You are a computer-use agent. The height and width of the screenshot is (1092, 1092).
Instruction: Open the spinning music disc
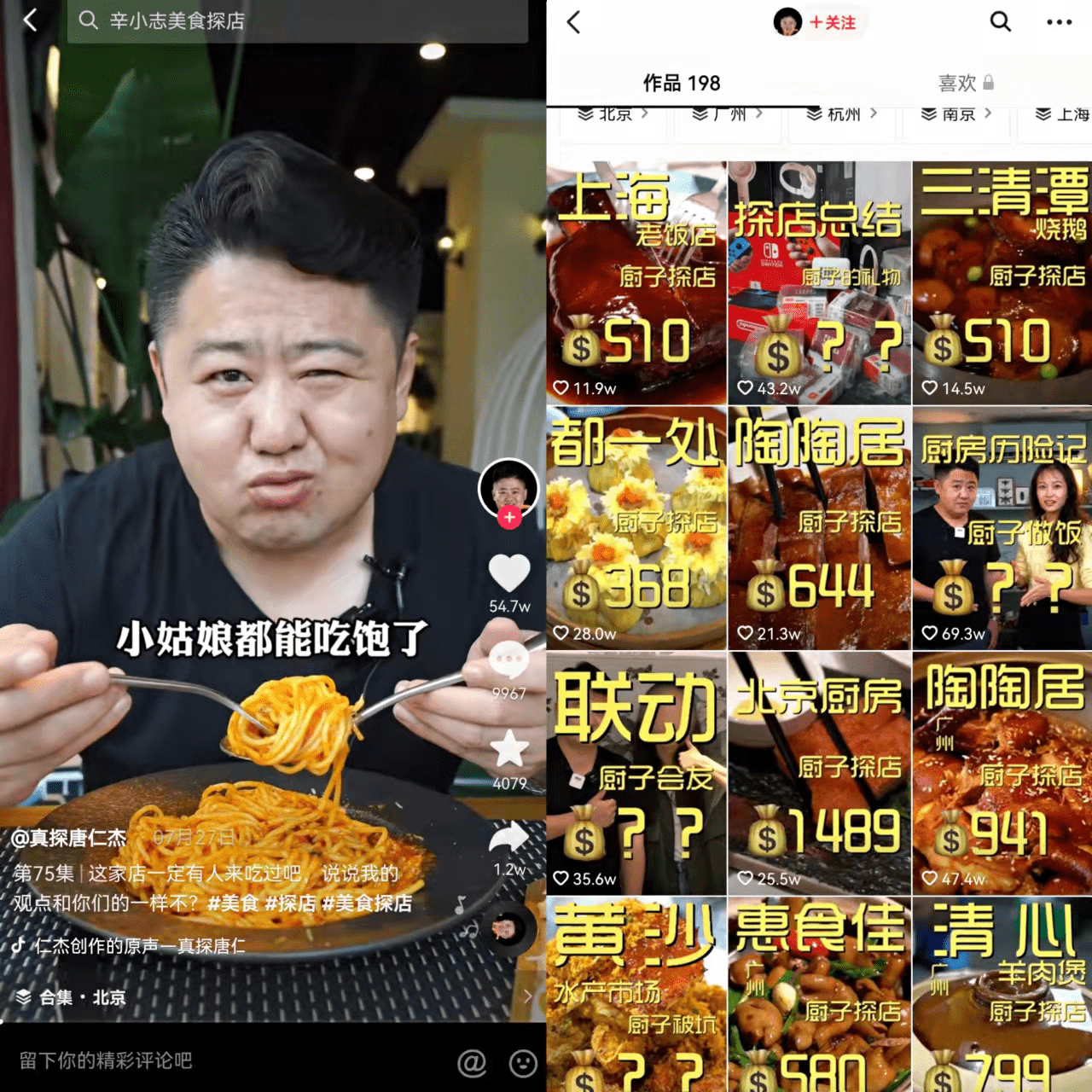(x=507, y=928)
